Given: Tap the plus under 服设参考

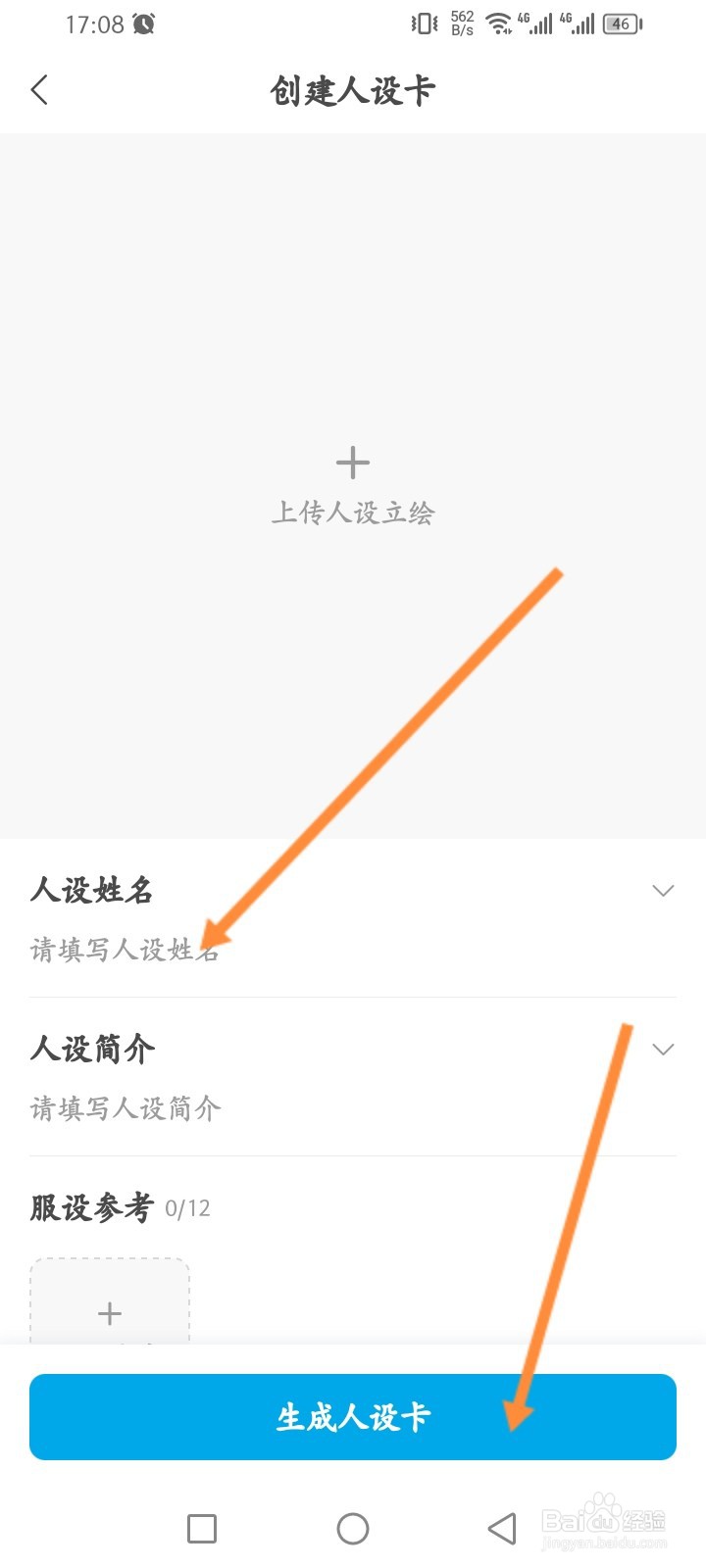Looking at the screenshot, I should coord(110,1311).
